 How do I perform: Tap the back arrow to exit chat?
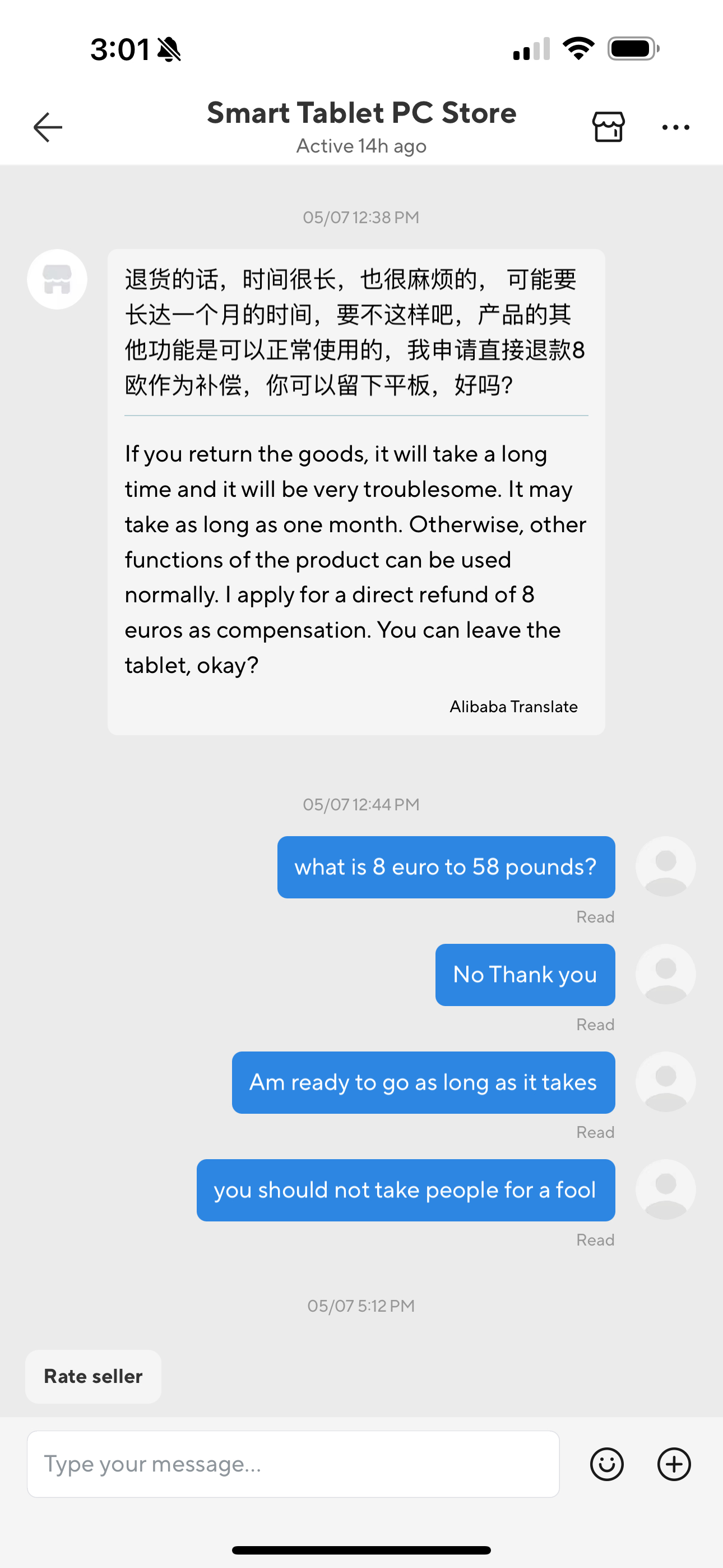point(48,127)
